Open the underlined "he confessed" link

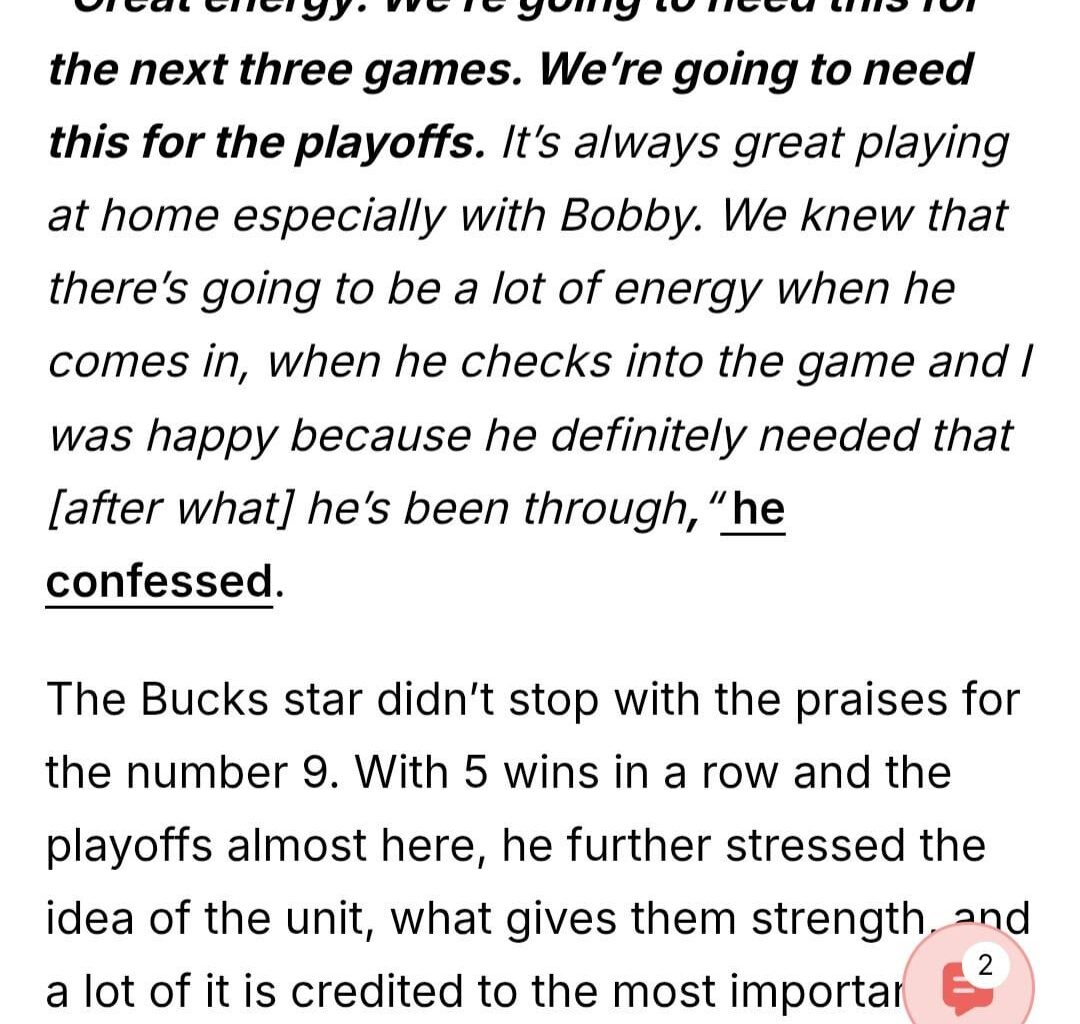[160, 581]
